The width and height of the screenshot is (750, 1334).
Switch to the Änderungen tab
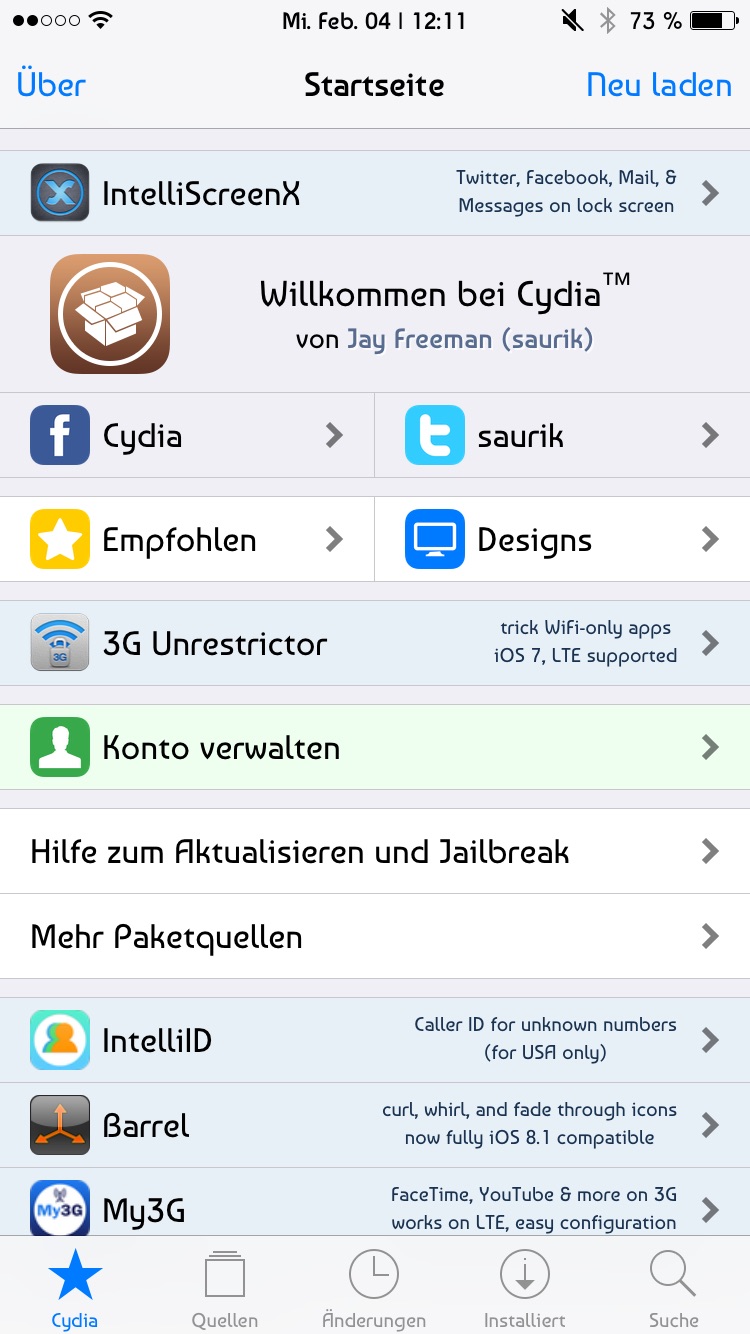pos(374,1288)
